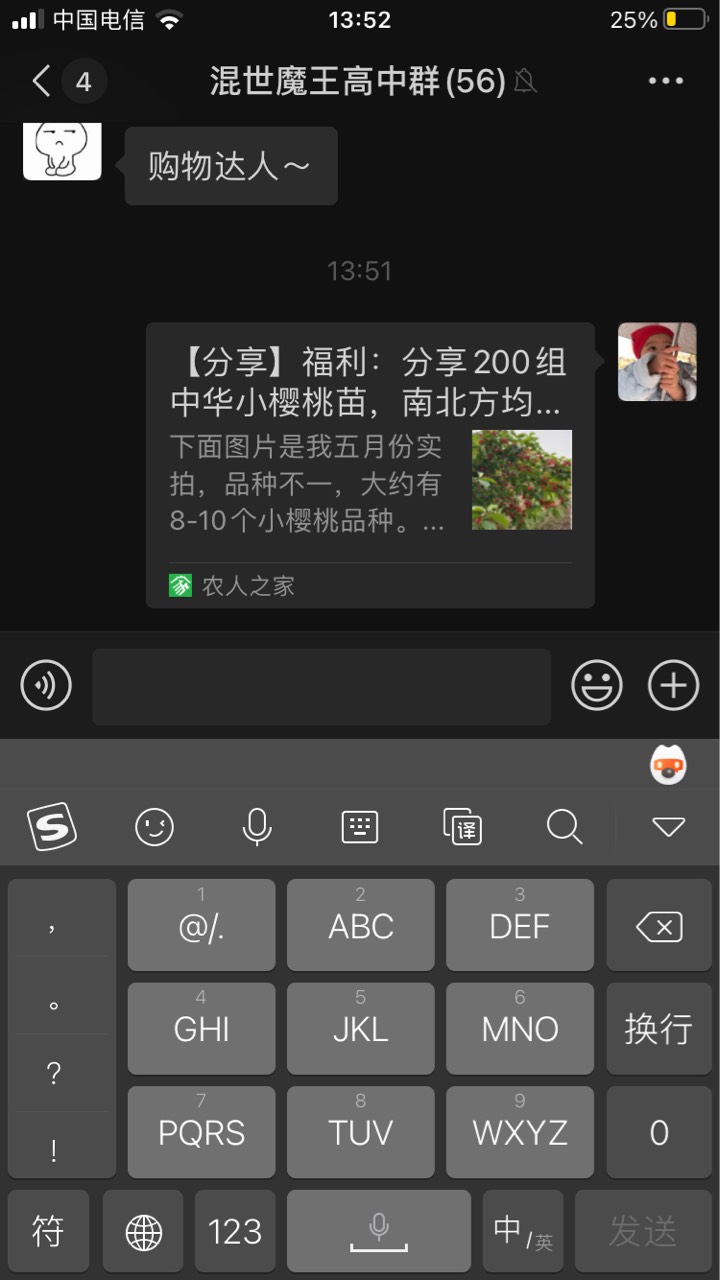Tap the globe keyboard switch key
Viewport: 720px width, 1280px height.
143,1231
